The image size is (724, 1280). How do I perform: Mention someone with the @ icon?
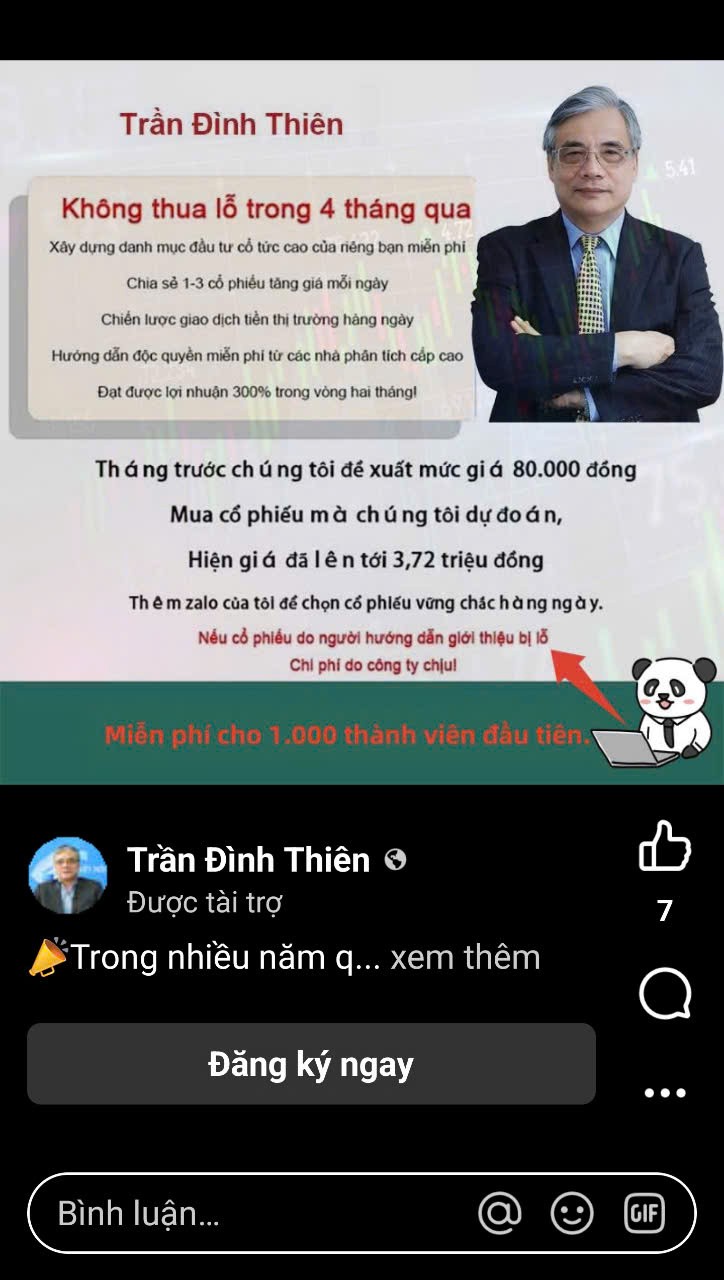[x=500, y=1214]
